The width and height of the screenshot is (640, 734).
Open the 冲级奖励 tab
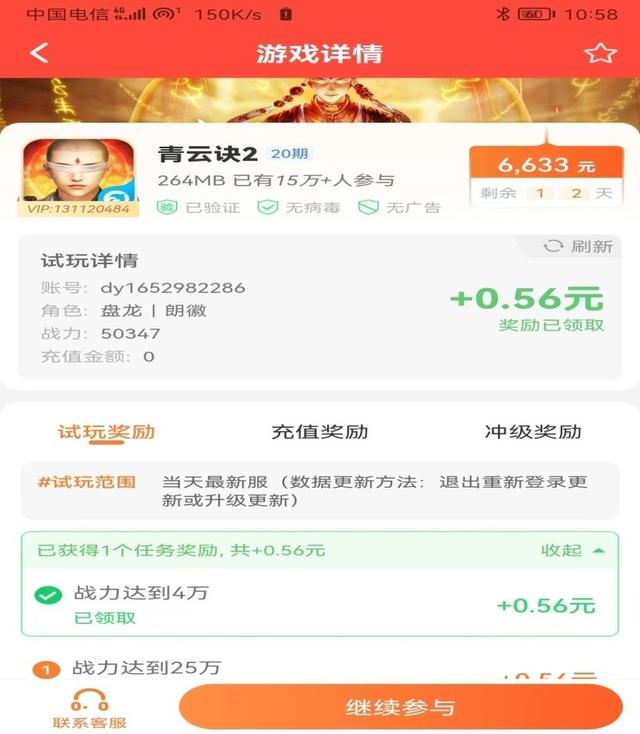tap(533, 432)
